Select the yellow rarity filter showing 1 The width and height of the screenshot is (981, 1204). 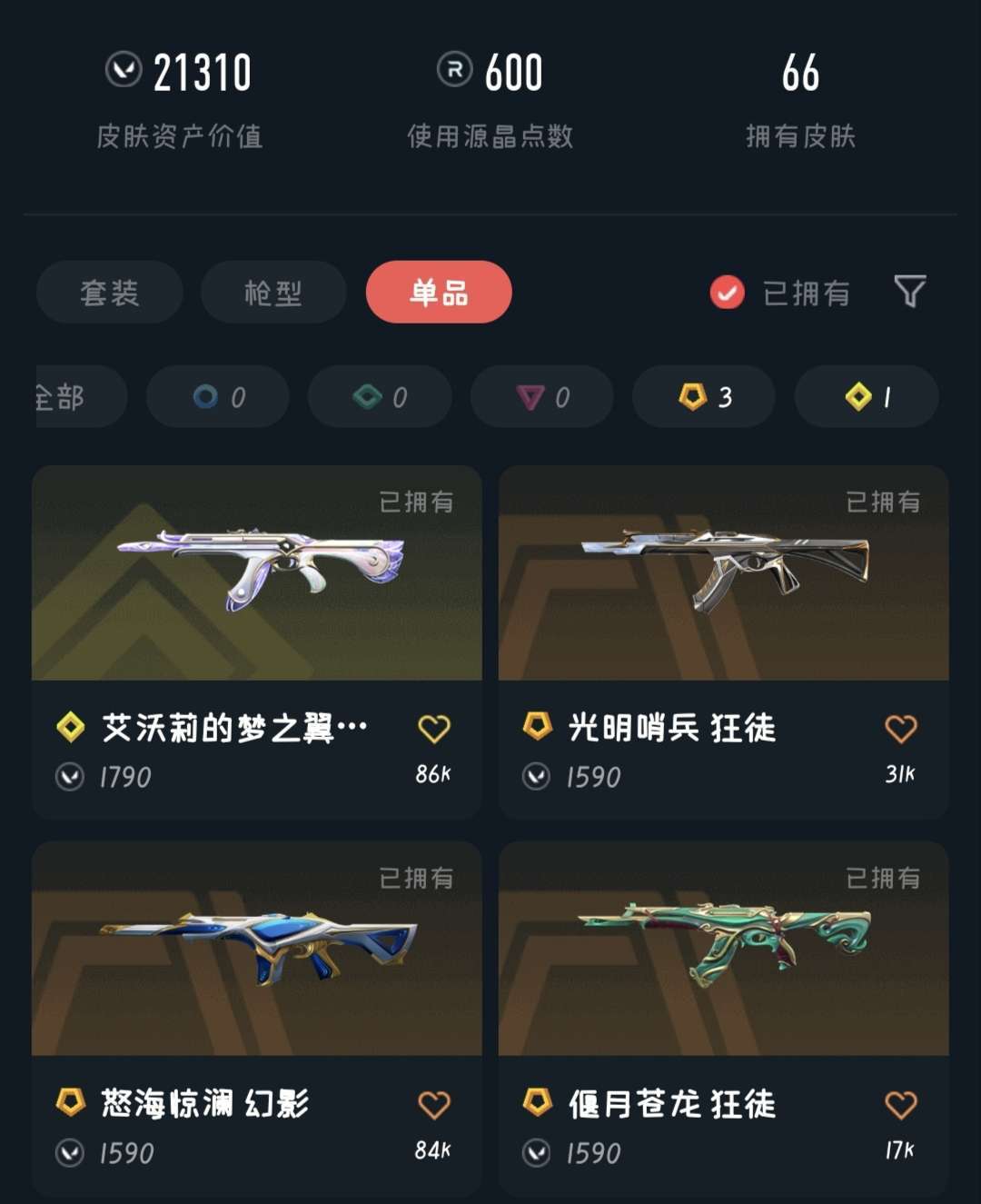click(x=866, y=396)
